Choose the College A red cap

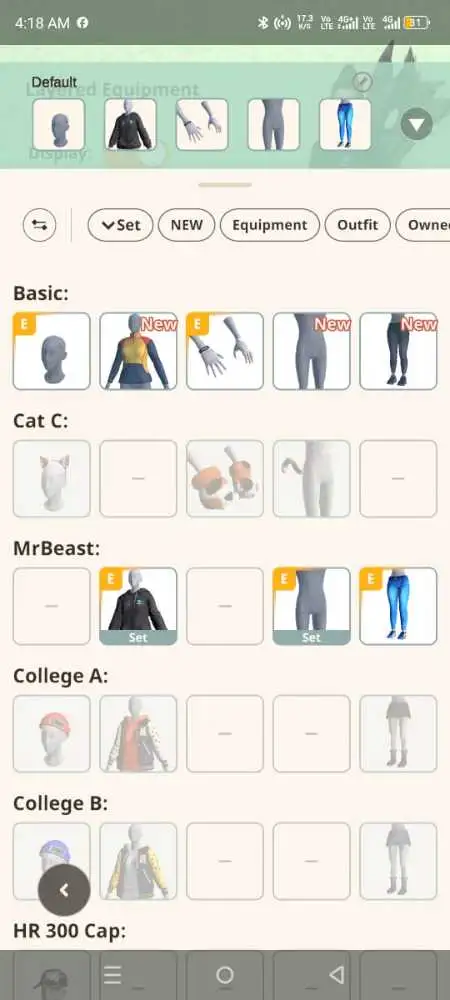pyautogui.click(x=52, y=733)
